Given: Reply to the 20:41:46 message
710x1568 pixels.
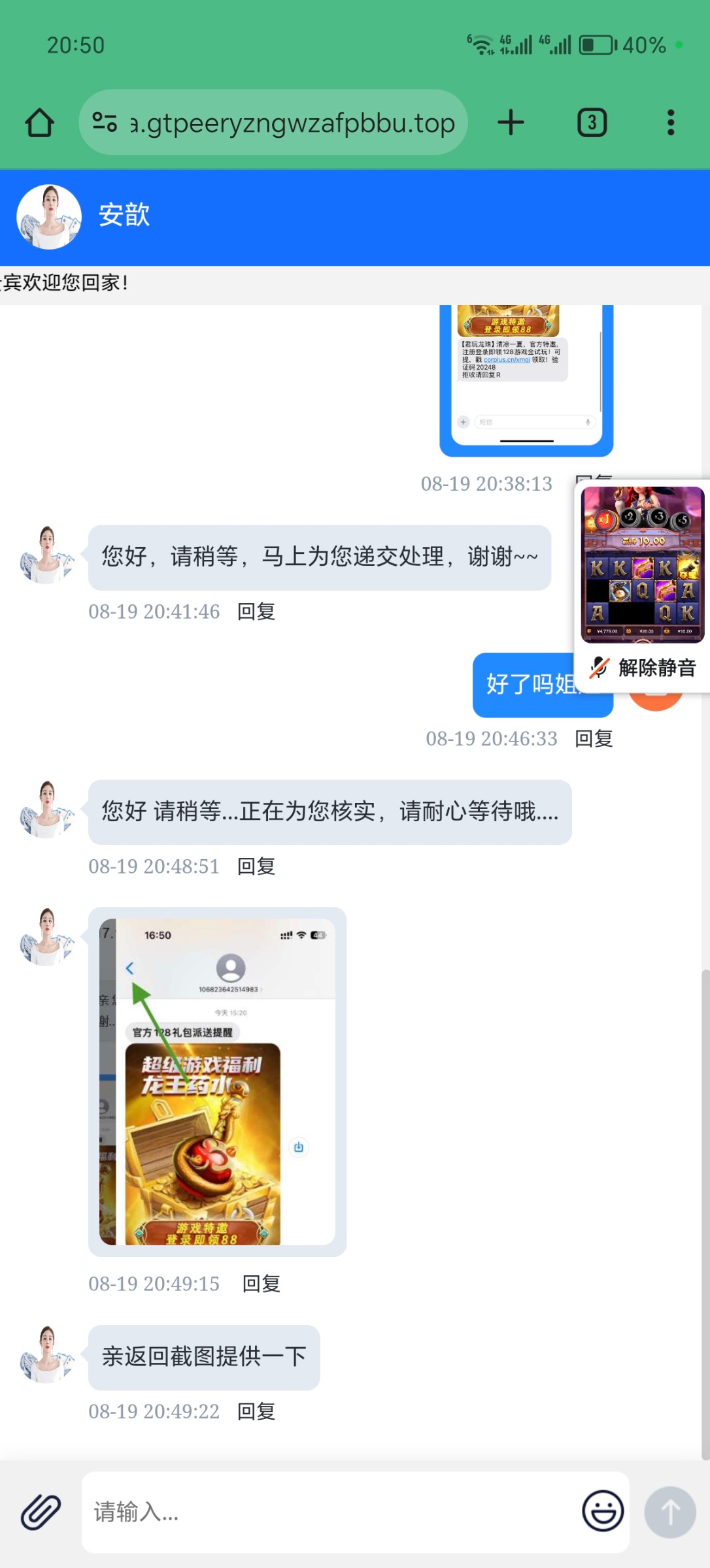Looking at the screenshot, I should click(256, 612).
